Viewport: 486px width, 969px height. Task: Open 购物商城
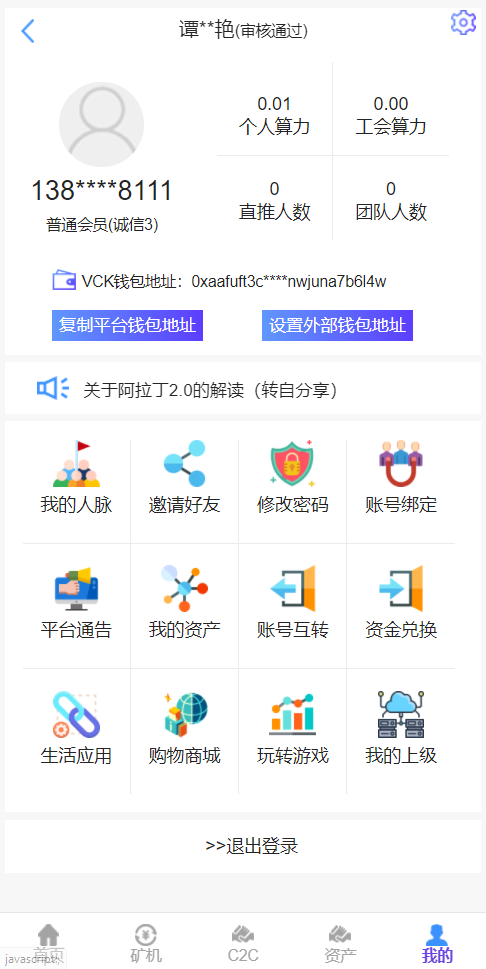[x=184, y=728]
